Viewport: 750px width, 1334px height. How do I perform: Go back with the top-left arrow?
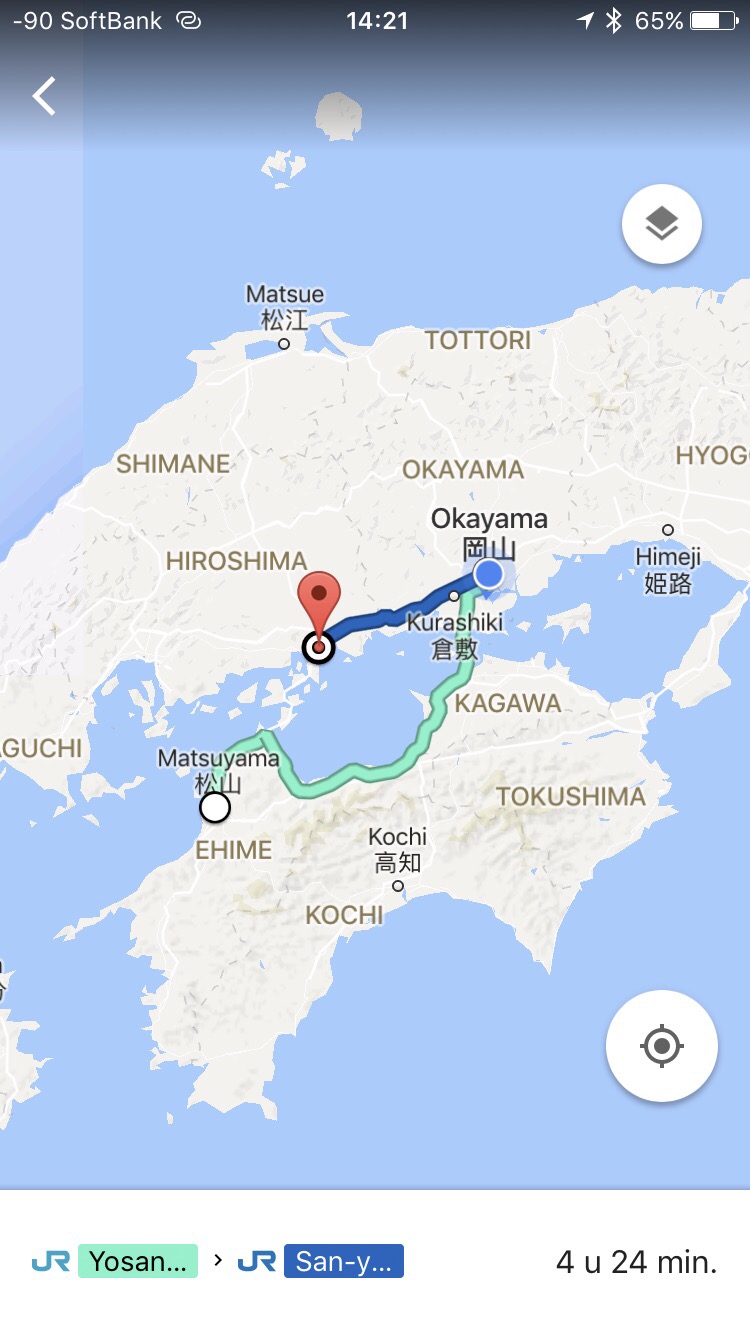tap(44, 96)
